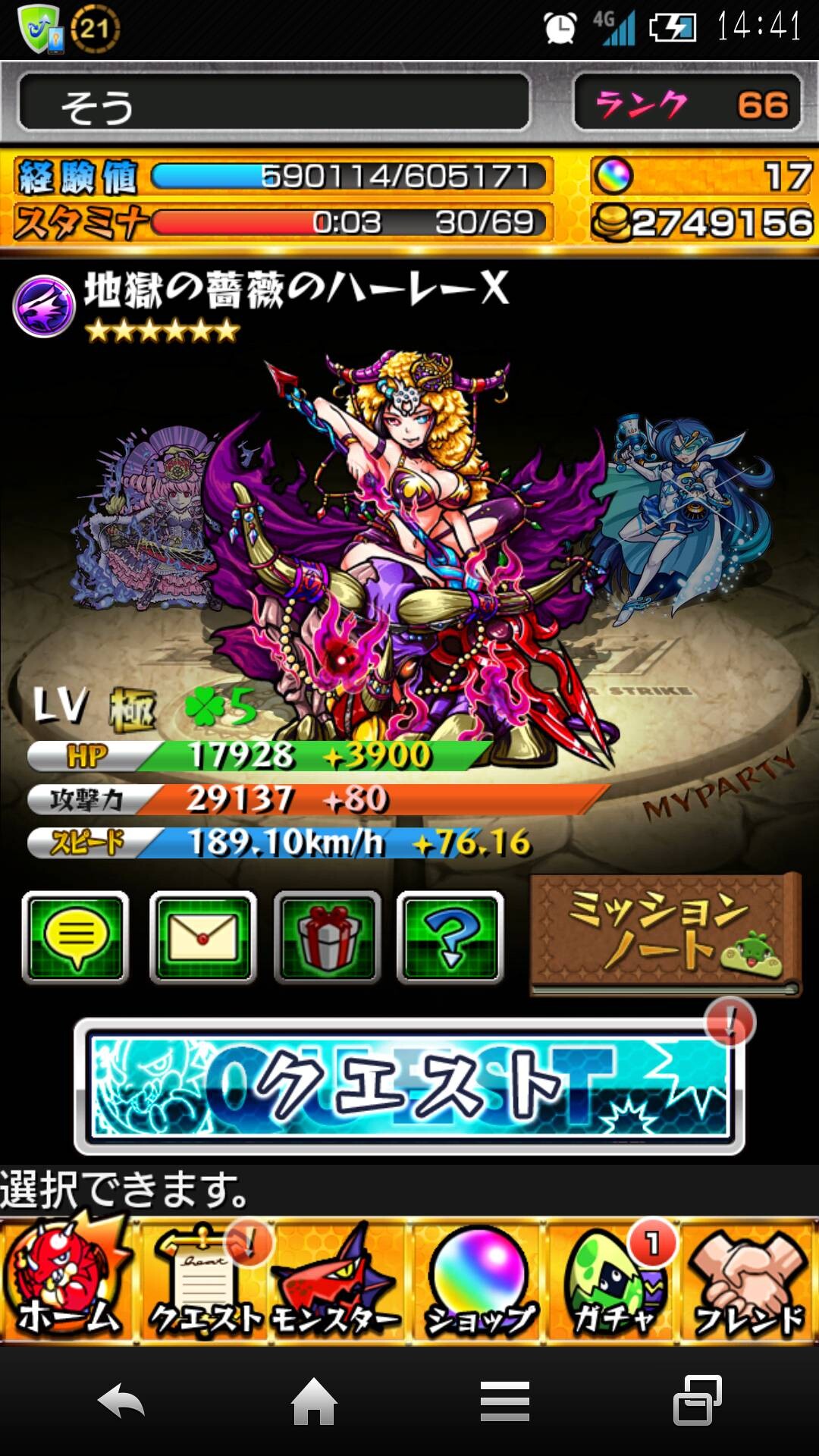Tap the system back arrow
This screenshot has height=1456, width=819.
[x=121, y=1400]
